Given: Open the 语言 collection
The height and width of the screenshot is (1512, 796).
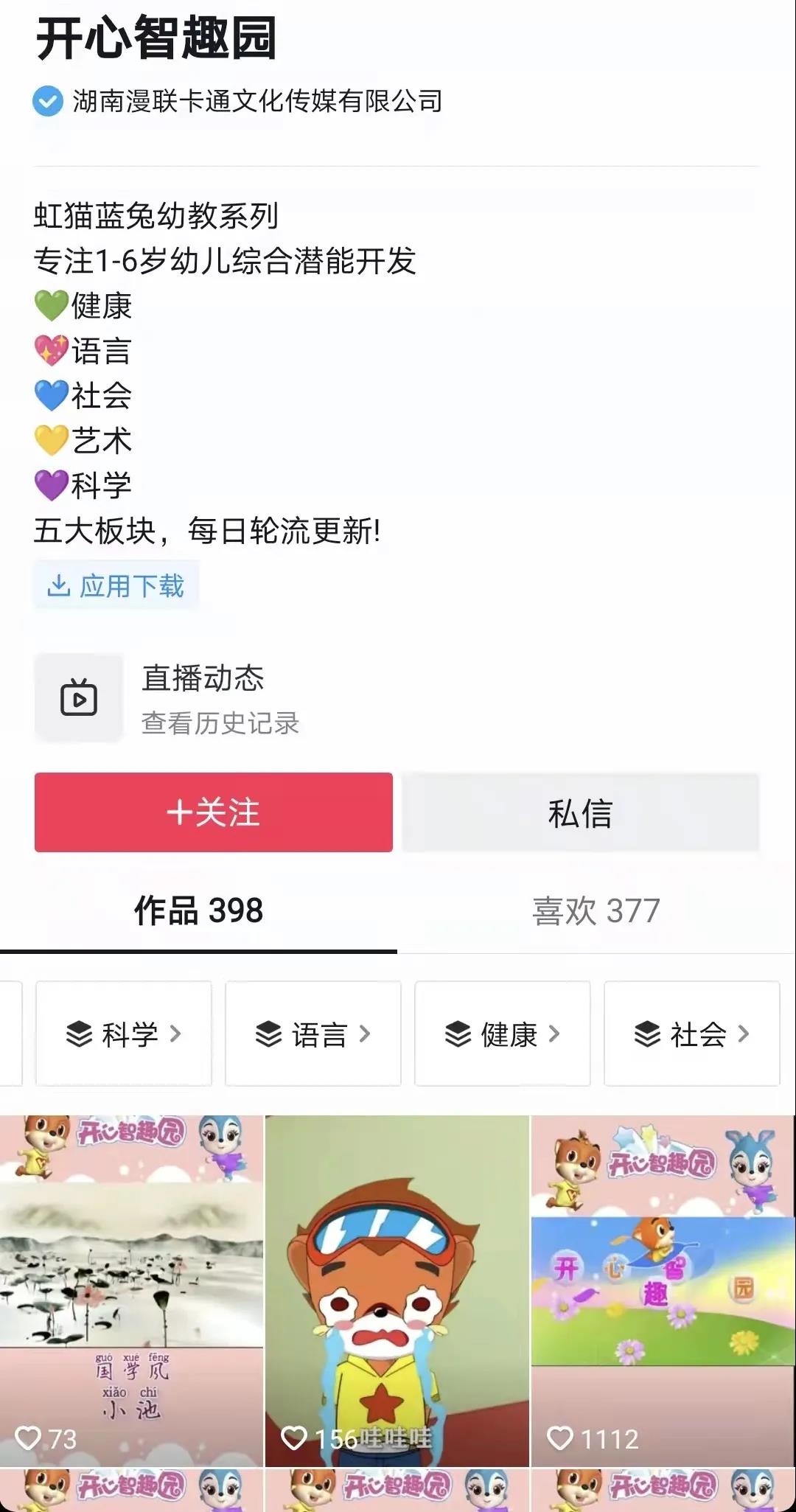Looking at the screenshot, I should (x=313, y=1034).
